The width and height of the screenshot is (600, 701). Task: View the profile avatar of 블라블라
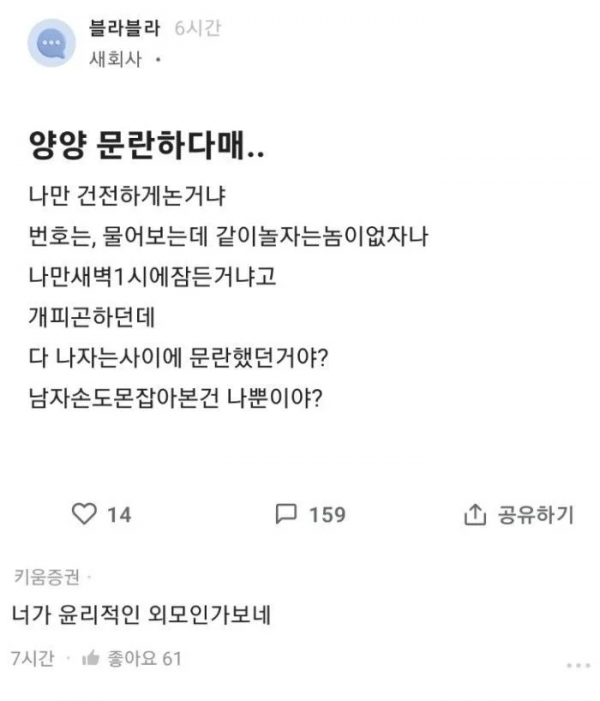50,44
